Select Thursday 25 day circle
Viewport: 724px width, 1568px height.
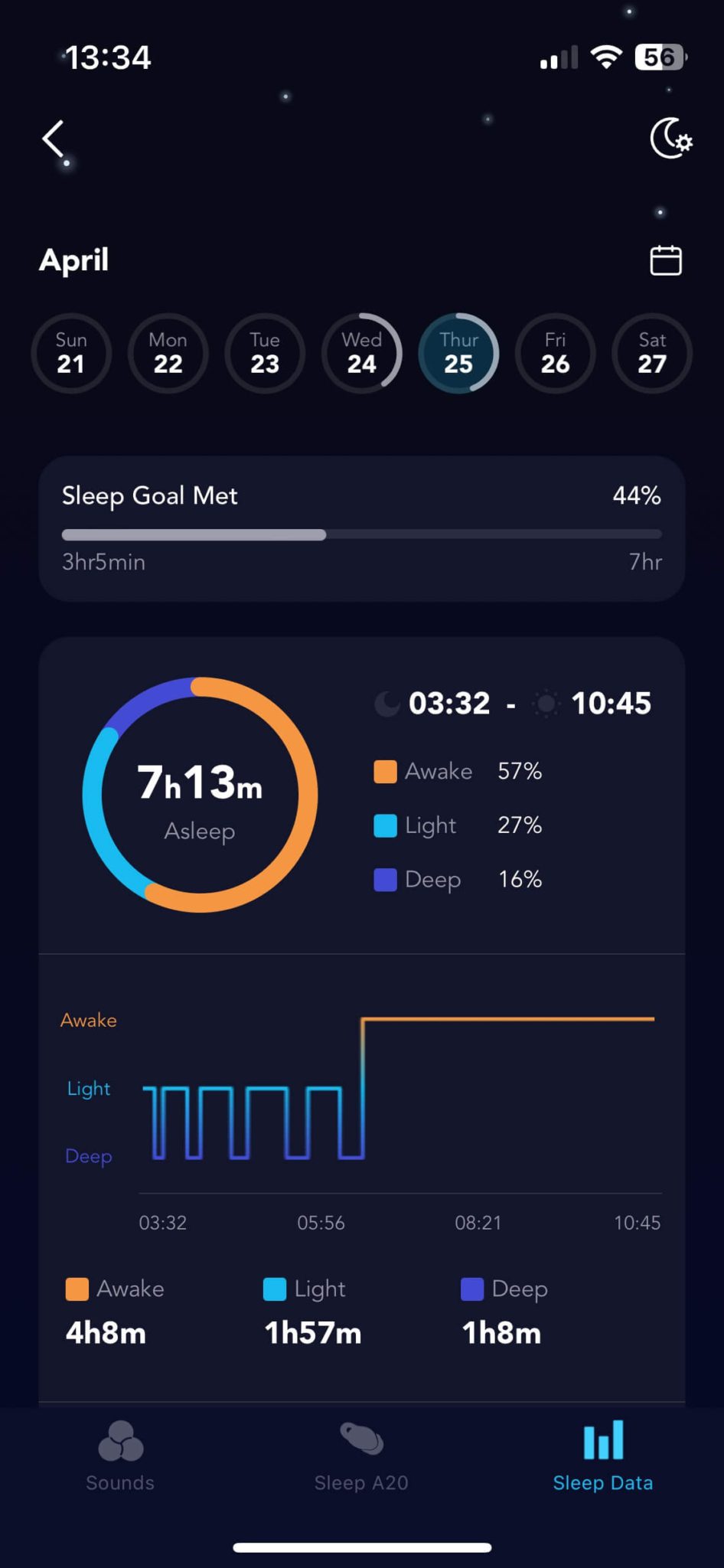[x=458, y=354]
